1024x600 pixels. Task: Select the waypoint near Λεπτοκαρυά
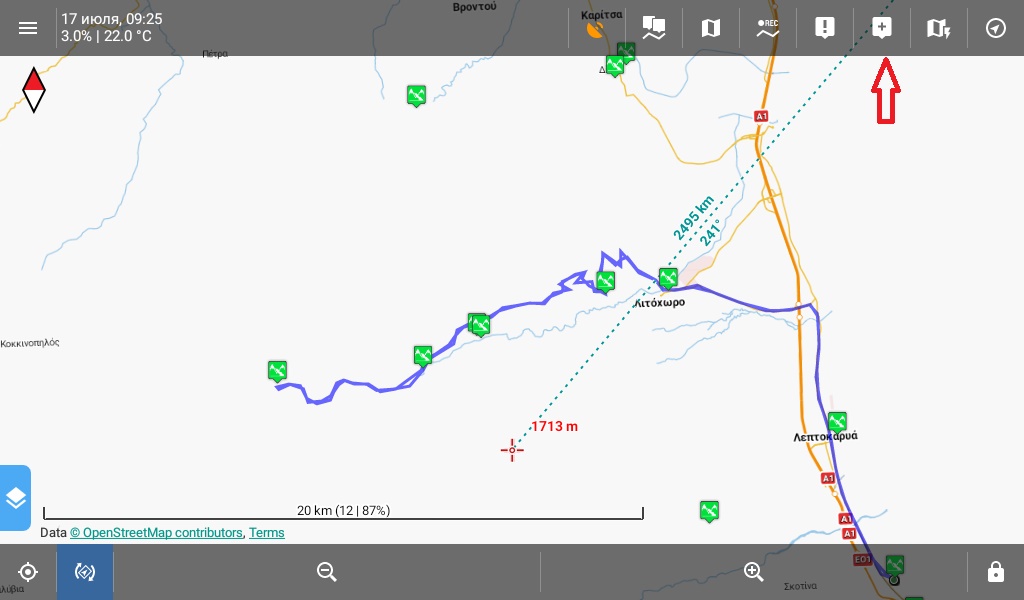pos(838,421)
